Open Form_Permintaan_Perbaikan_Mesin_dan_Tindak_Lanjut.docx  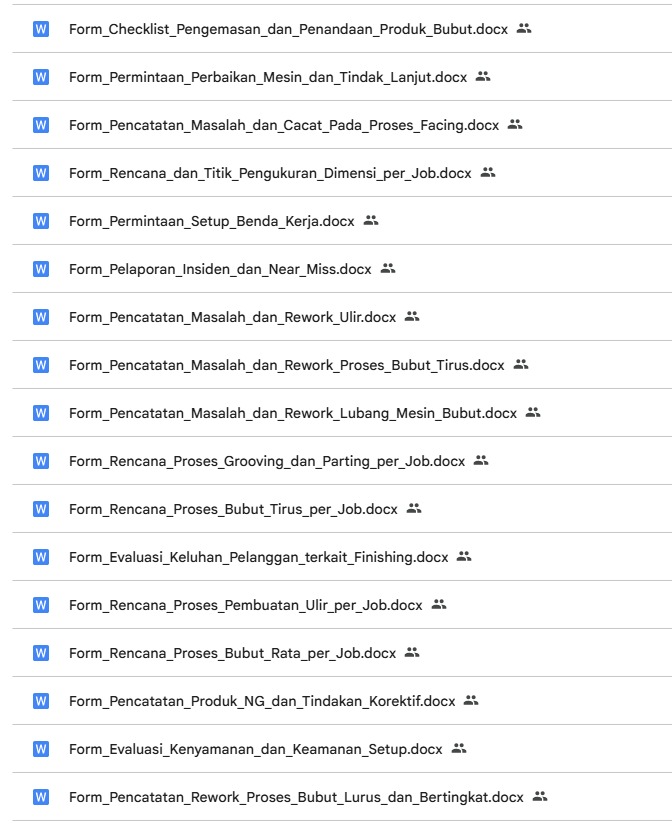tap(269, 77)
